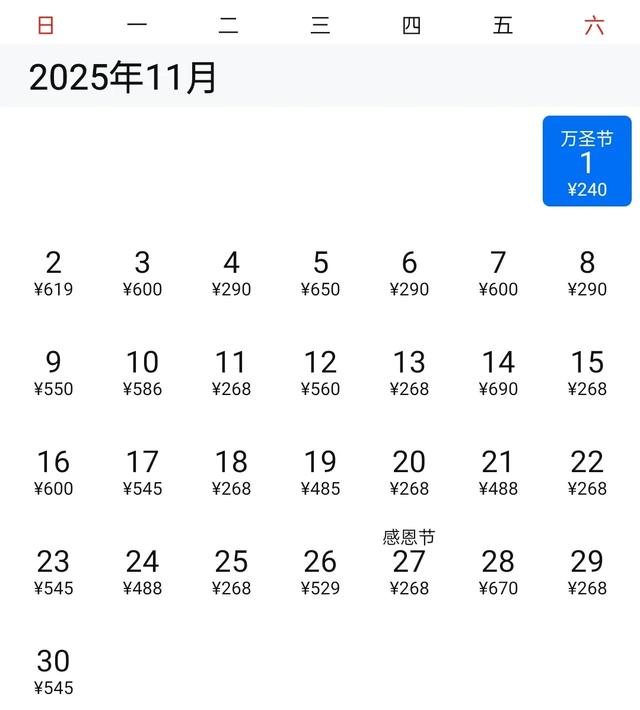
Task: Tap November 29 priced ¥268
Action: (587, 571)
